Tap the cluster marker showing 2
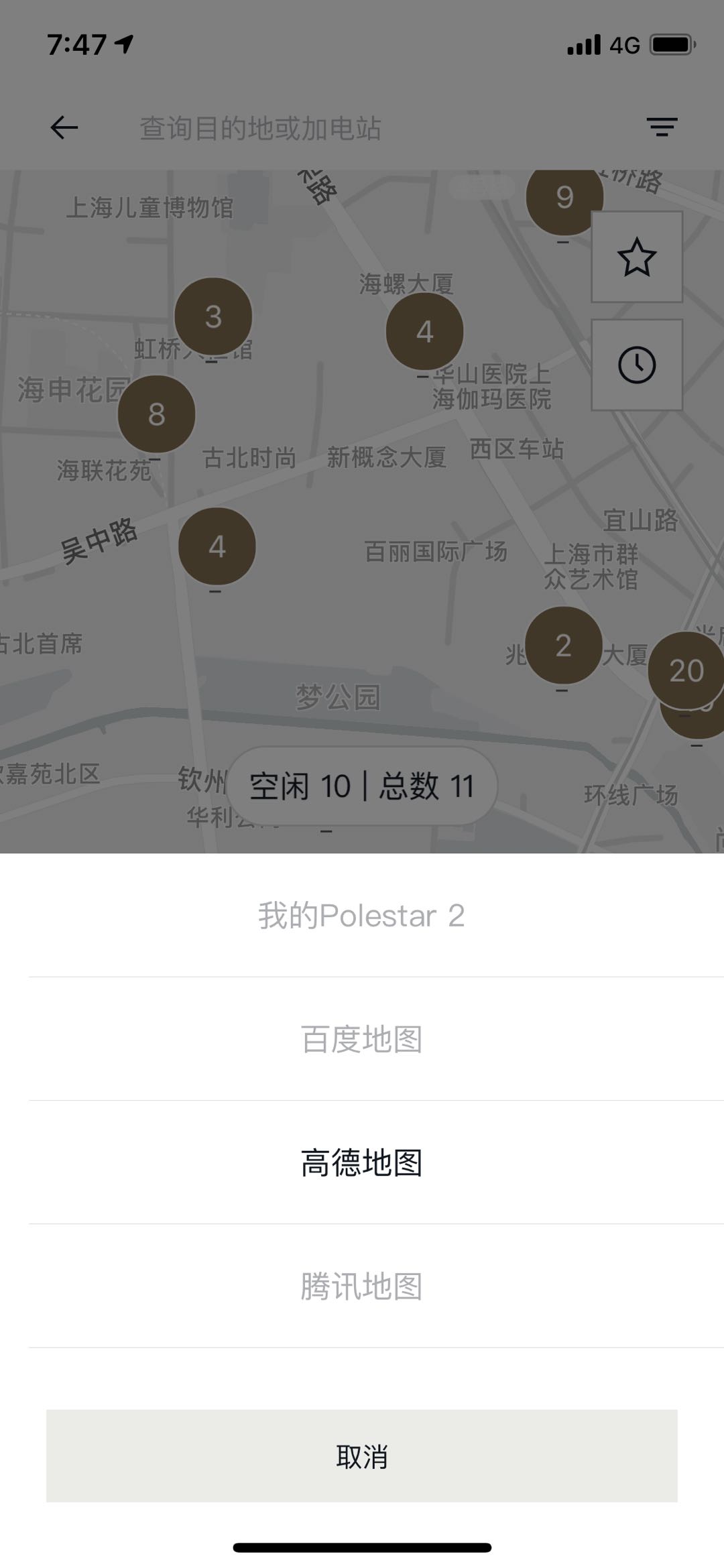The width and height of the screenshot is (724, 1568). point(563,645)
